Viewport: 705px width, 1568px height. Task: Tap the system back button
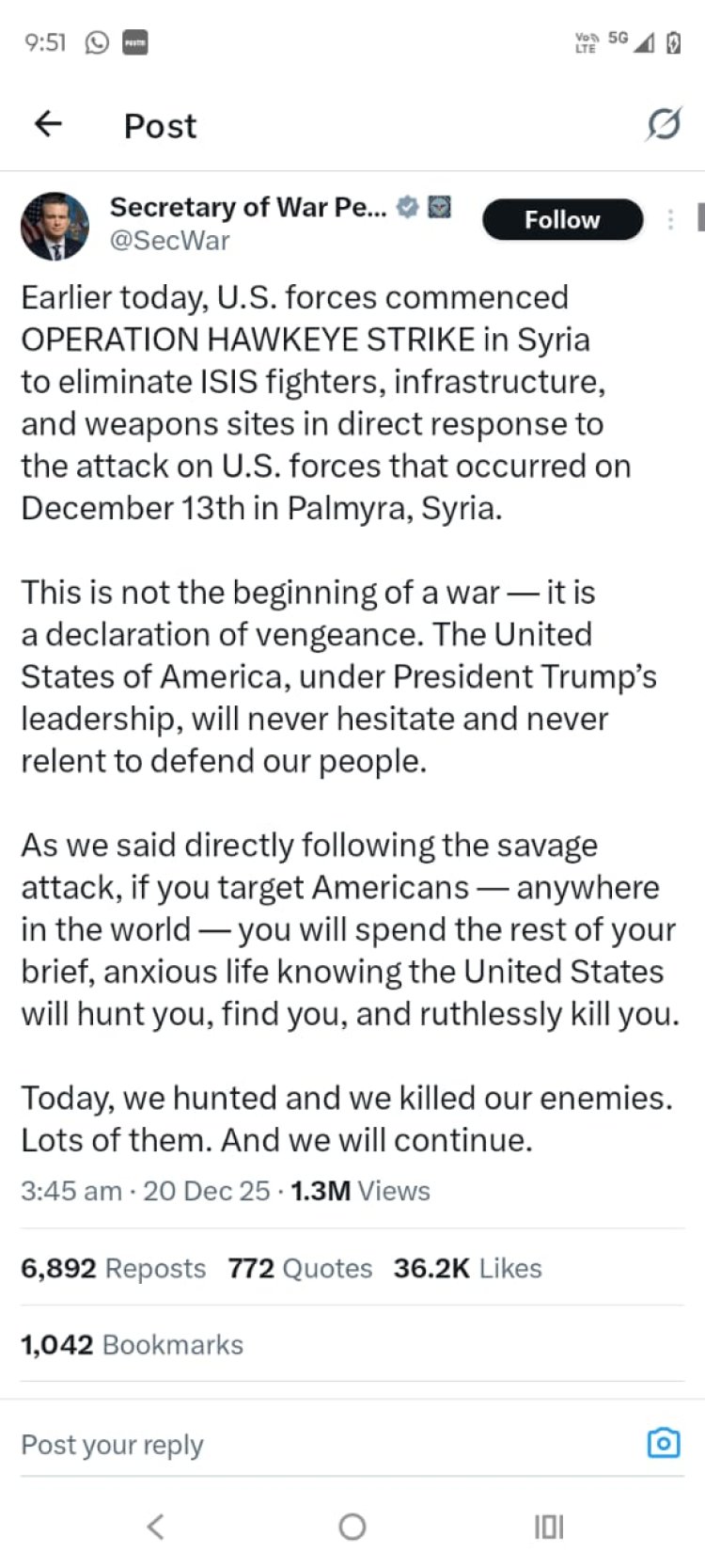click(x=156, y=1527)
